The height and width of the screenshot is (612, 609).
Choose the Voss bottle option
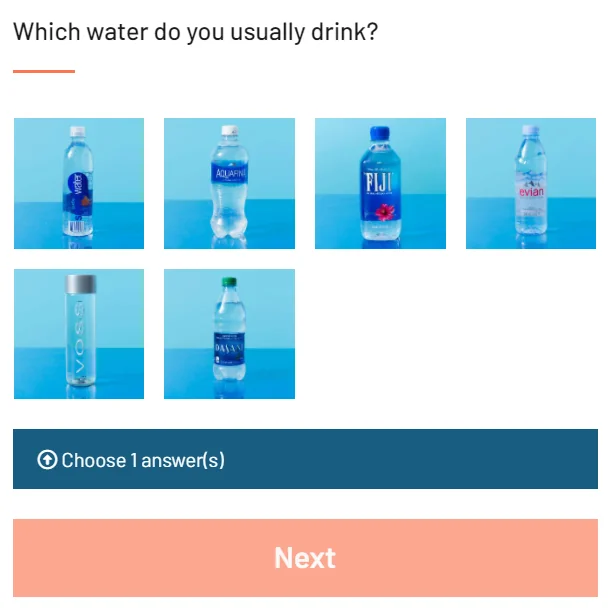79,334
